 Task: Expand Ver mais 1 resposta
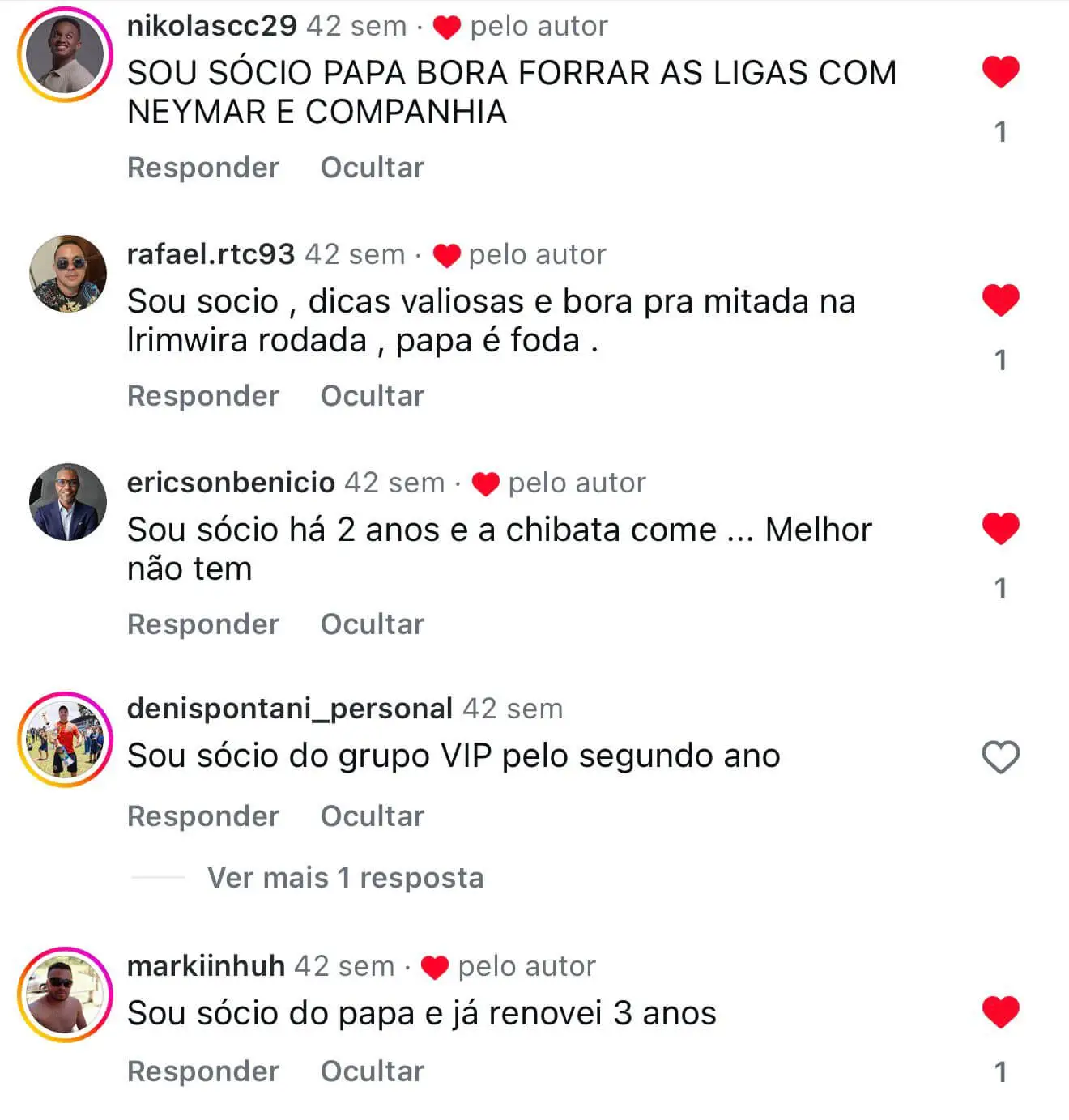point(345,878)
